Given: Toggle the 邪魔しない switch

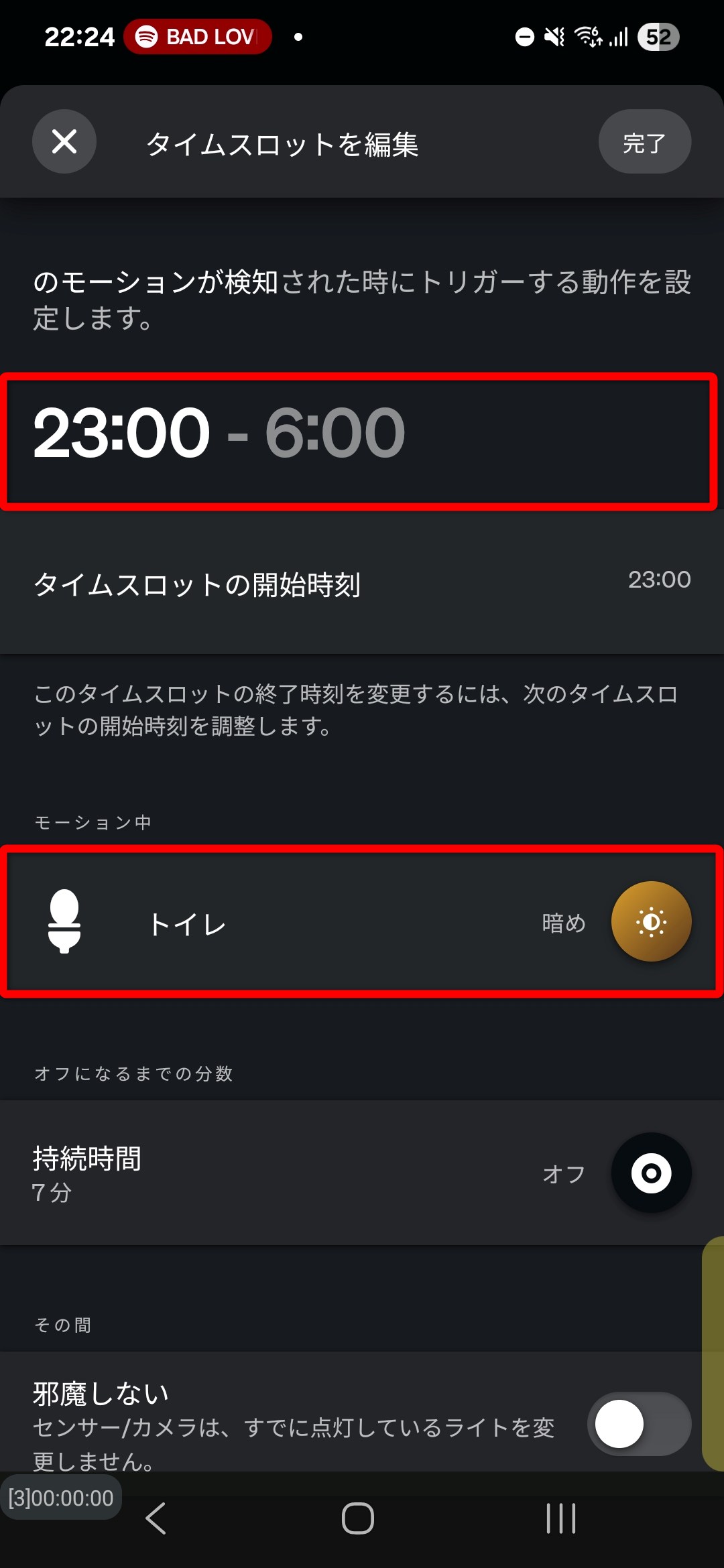Looking at the screenshot, I should [x=638, y=1423].
